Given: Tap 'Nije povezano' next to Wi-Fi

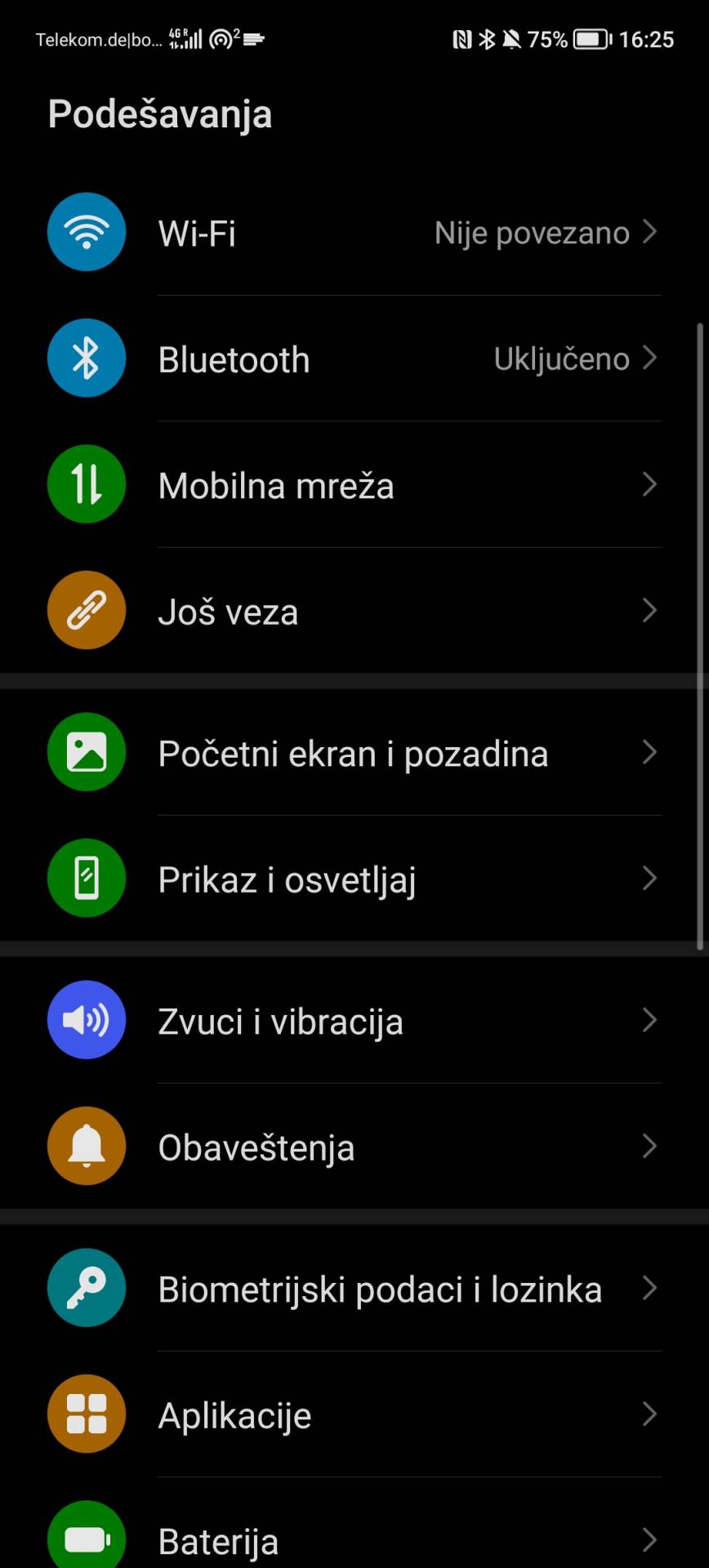Looking at the screenshot, I should [531, 232].
